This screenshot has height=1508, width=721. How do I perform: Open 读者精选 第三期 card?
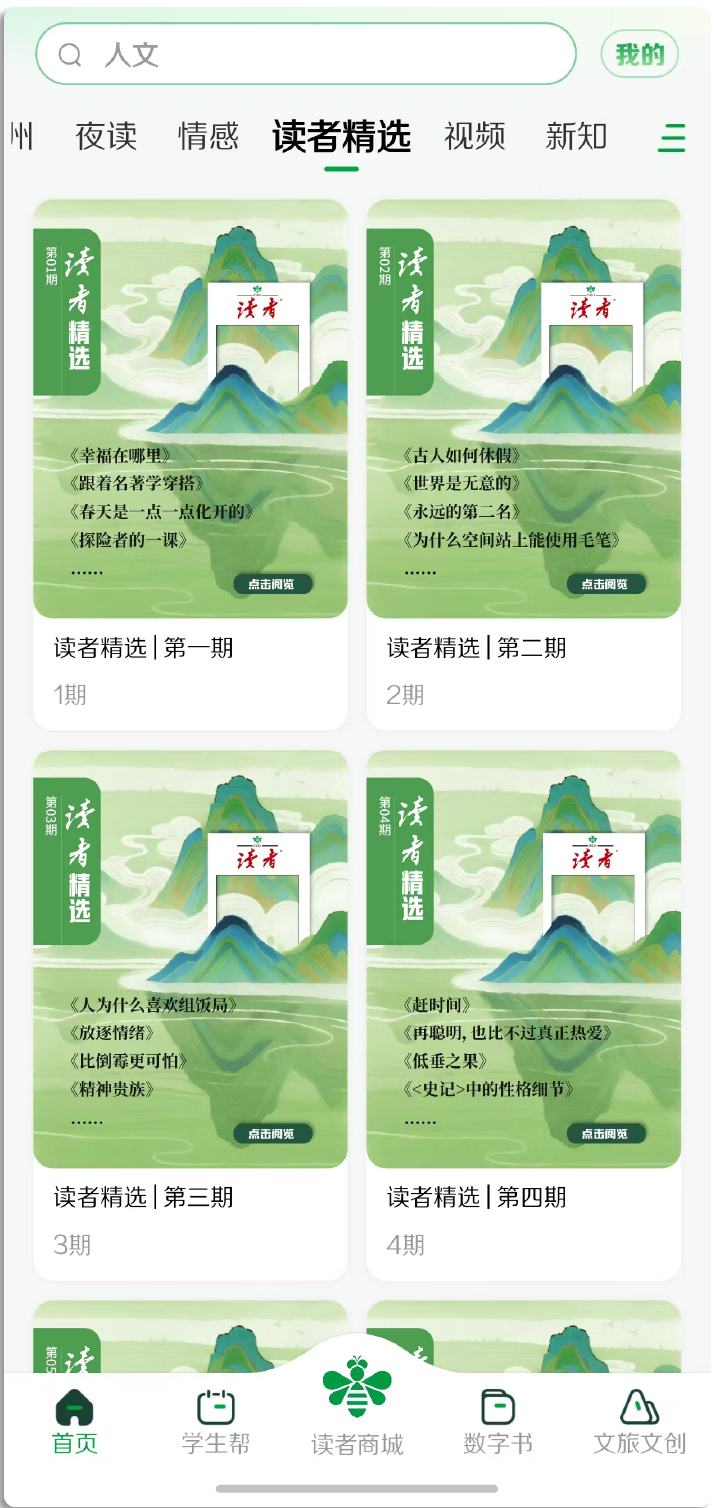190,1015
